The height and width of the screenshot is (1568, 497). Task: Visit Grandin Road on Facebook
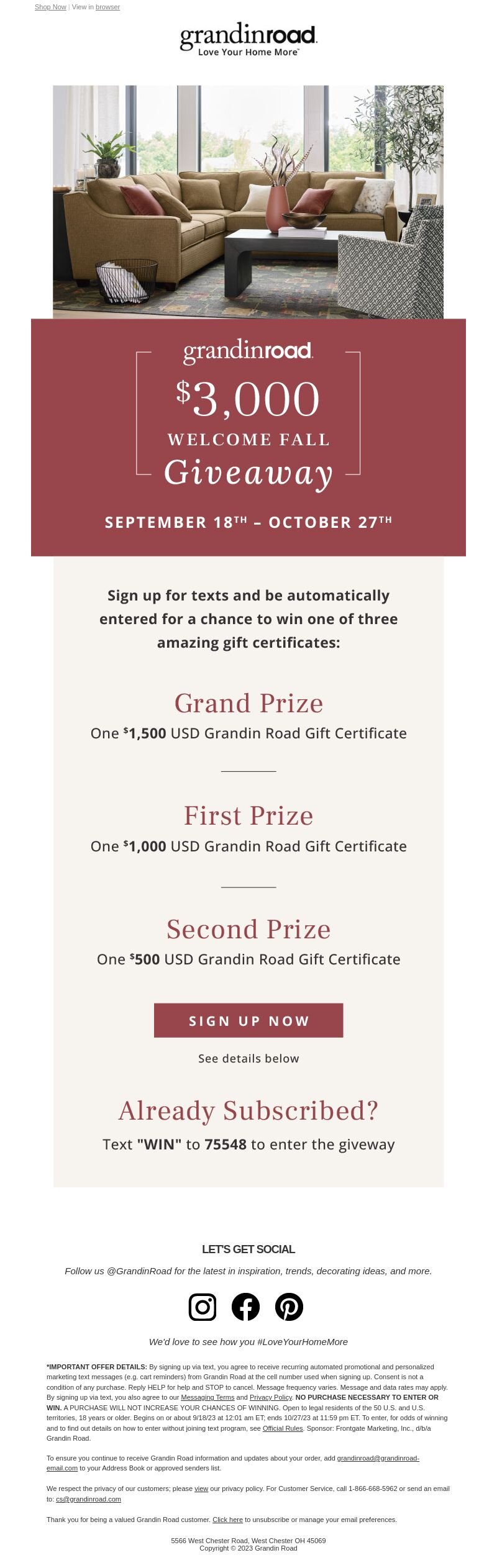[x=245, y=1307]
